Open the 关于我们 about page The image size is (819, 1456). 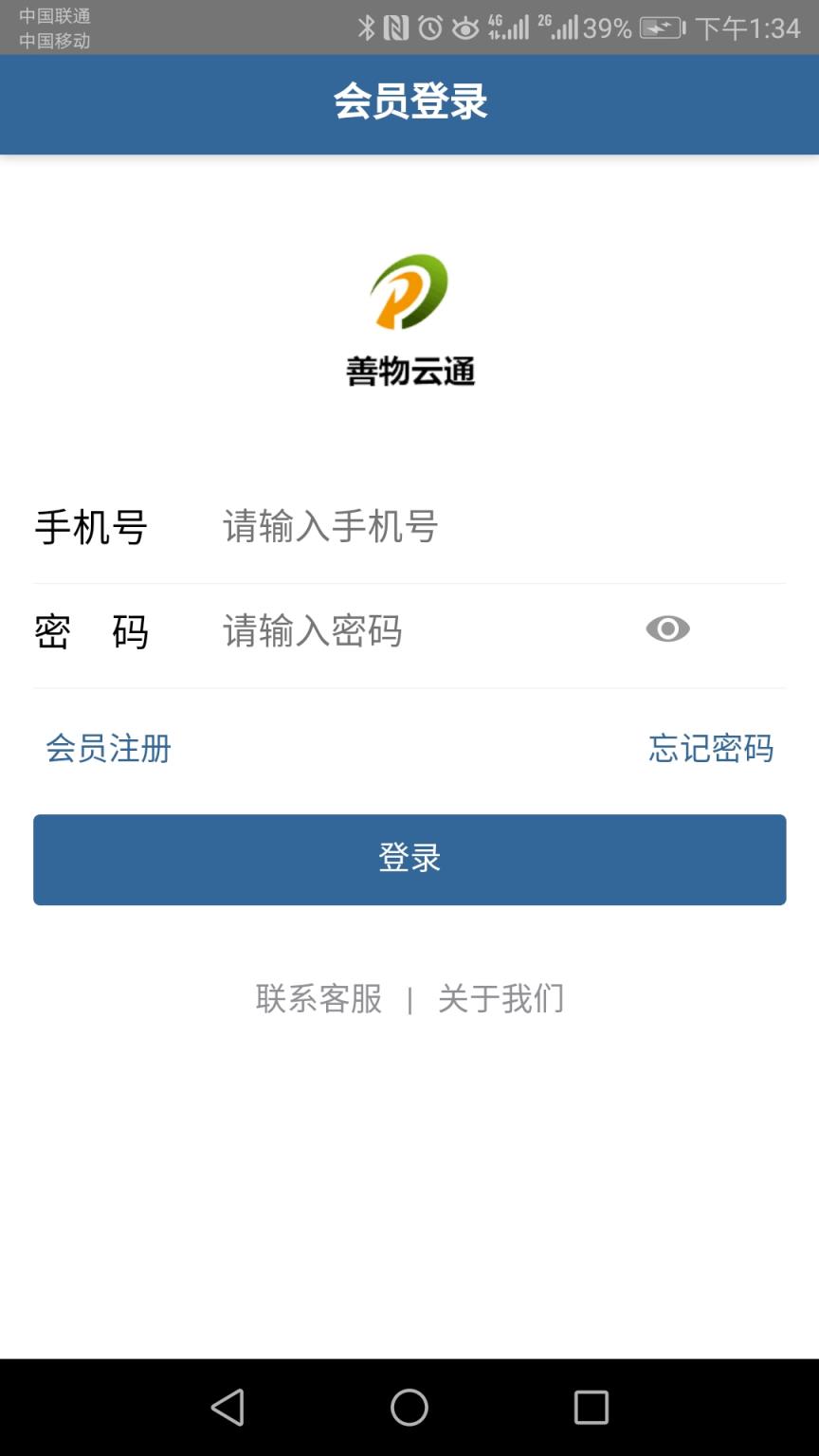[x=500, y=997]
